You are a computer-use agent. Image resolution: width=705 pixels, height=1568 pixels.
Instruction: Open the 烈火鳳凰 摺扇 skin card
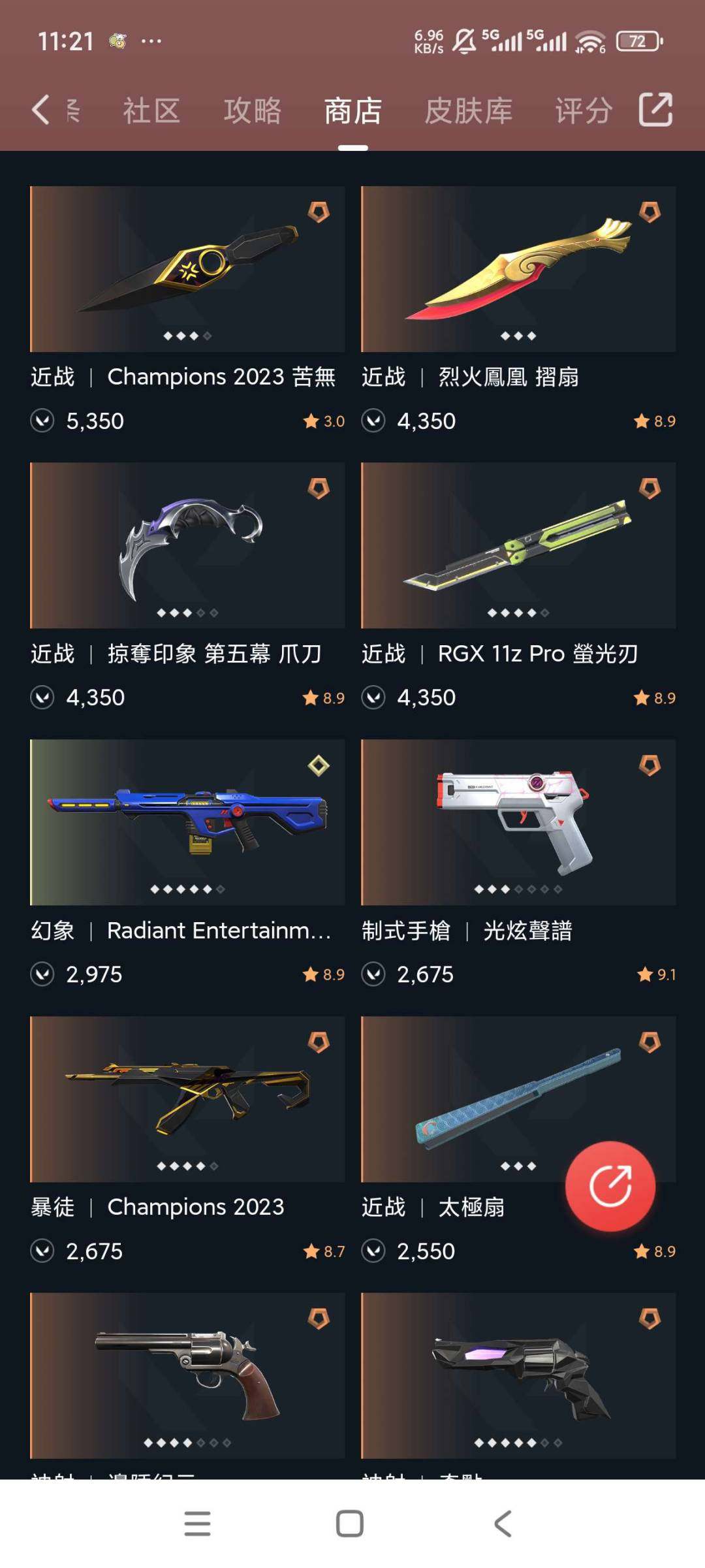point(518,269)
